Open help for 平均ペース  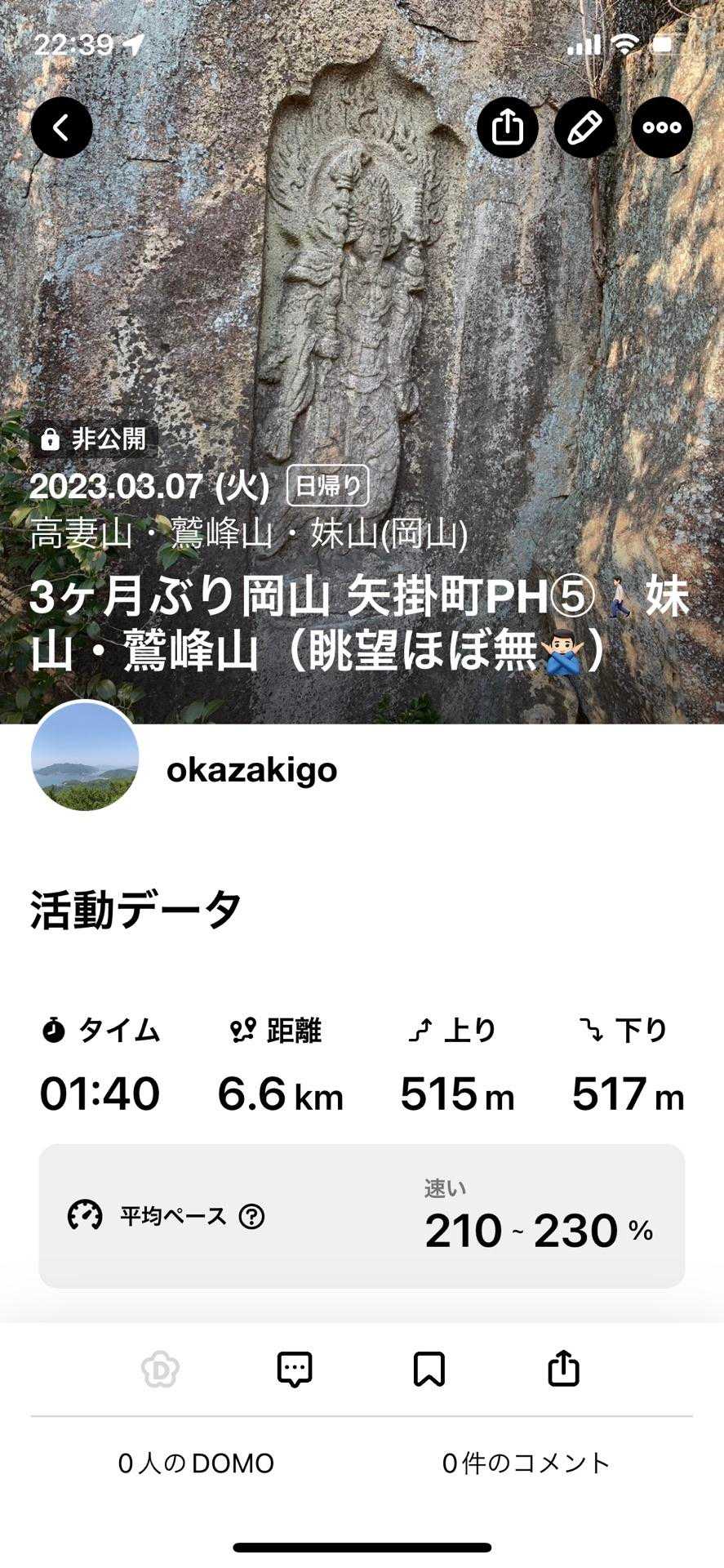251,1217
